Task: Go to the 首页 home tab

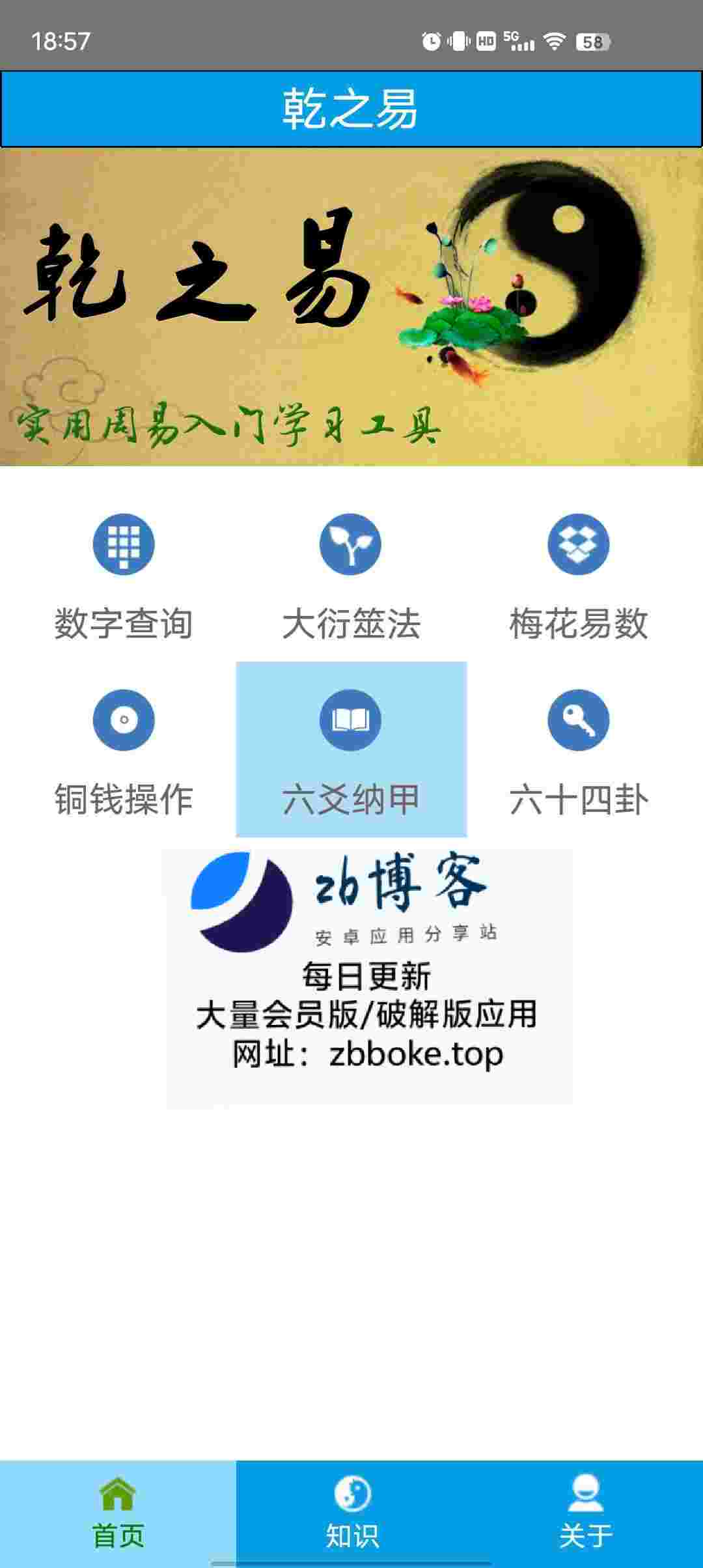Action: click(118, 1512)
